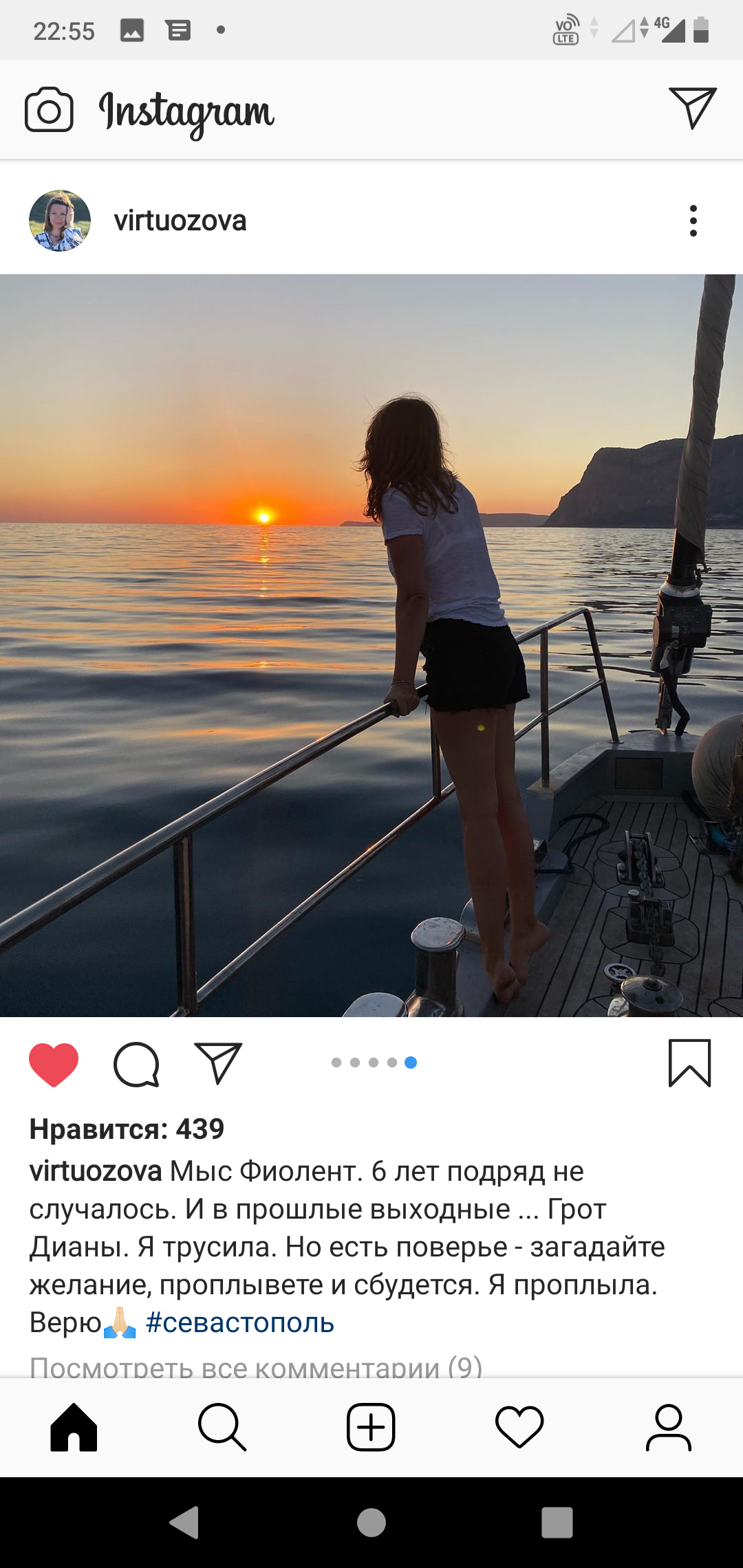This screenshot has height=1568, width=743.
Task: Unlike the post with the red heart
Action: pos(54,1064)
